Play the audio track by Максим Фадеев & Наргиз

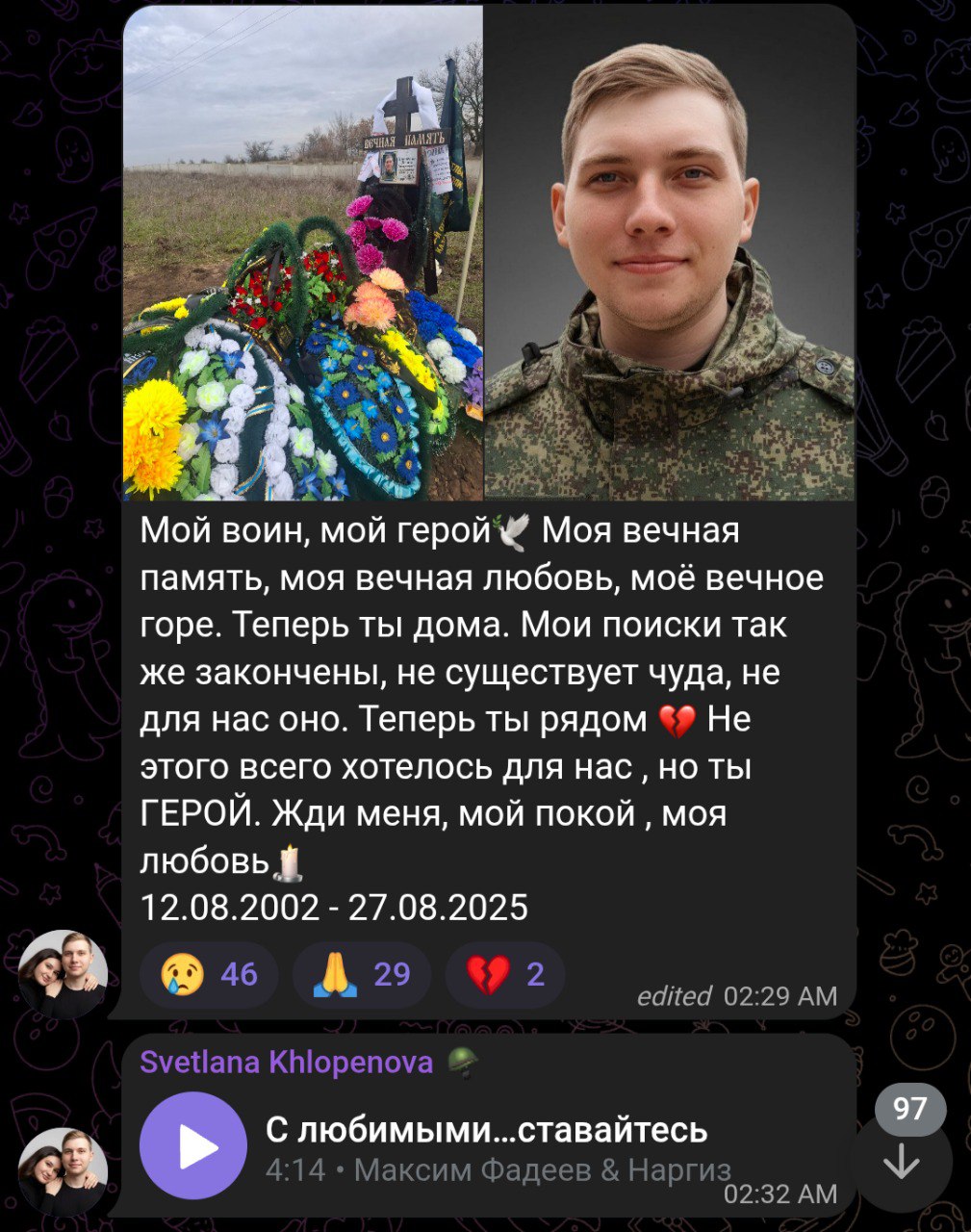pos(193,1145)
